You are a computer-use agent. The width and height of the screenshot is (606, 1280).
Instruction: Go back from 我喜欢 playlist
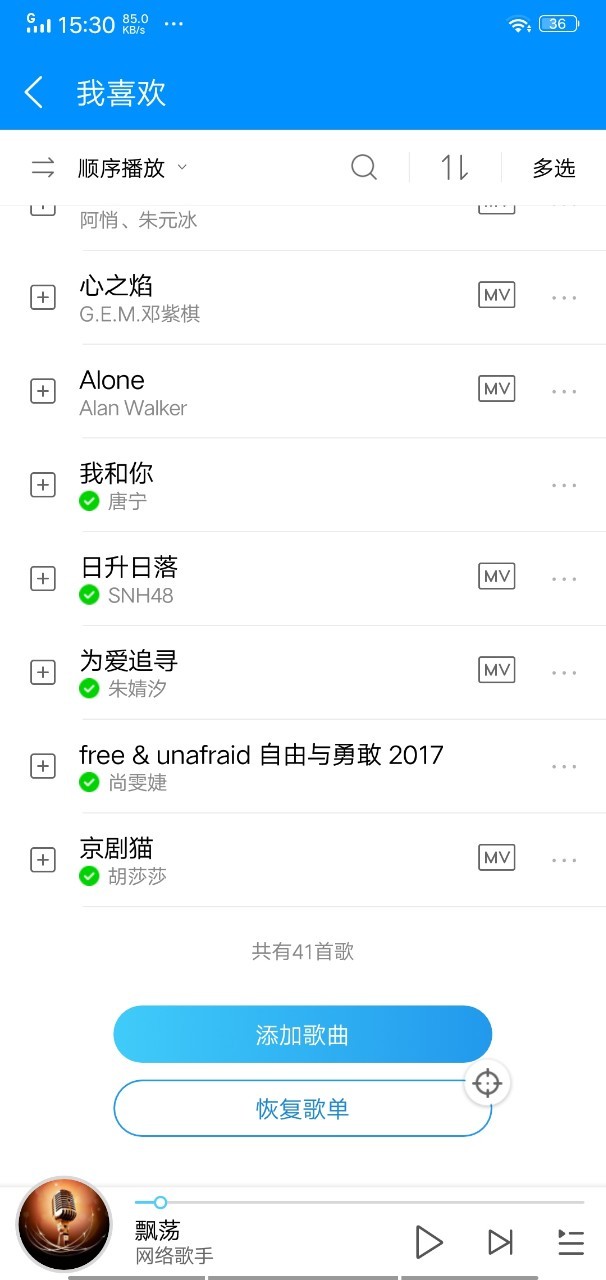coord(34,93)
